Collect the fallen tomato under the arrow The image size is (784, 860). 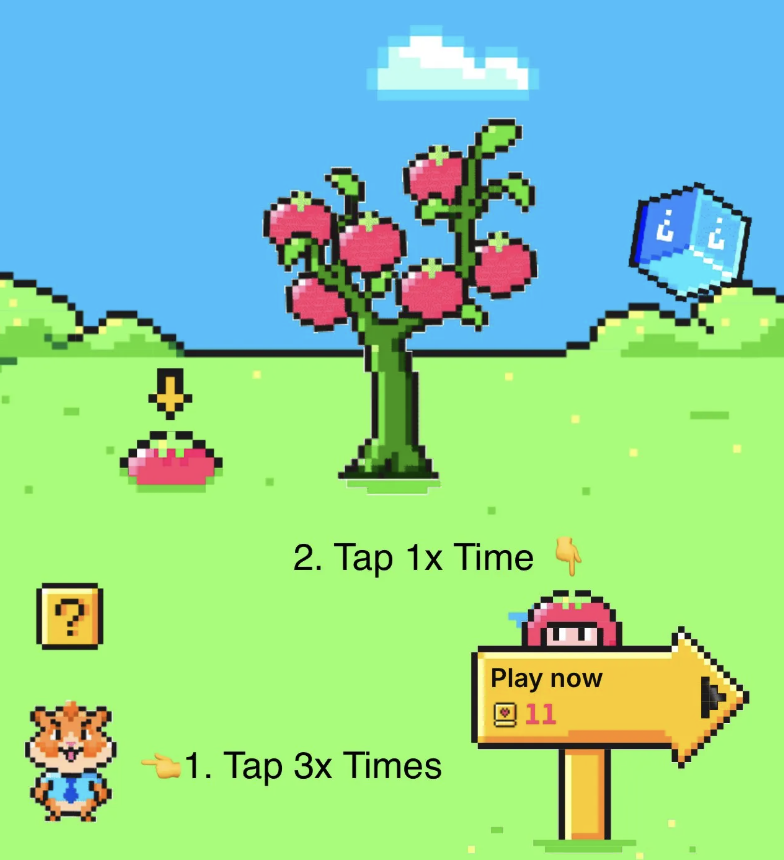[171, 463]
